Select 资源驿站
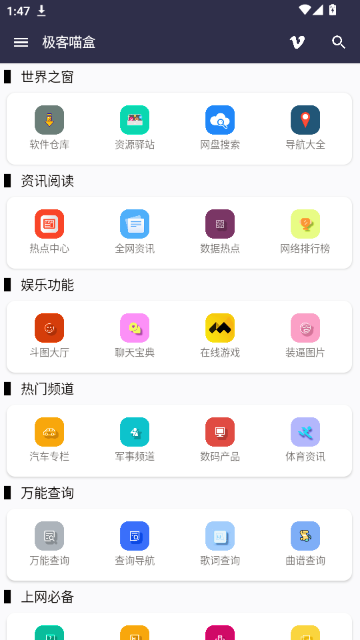360x640 pixels. click(x=135, y=128)
